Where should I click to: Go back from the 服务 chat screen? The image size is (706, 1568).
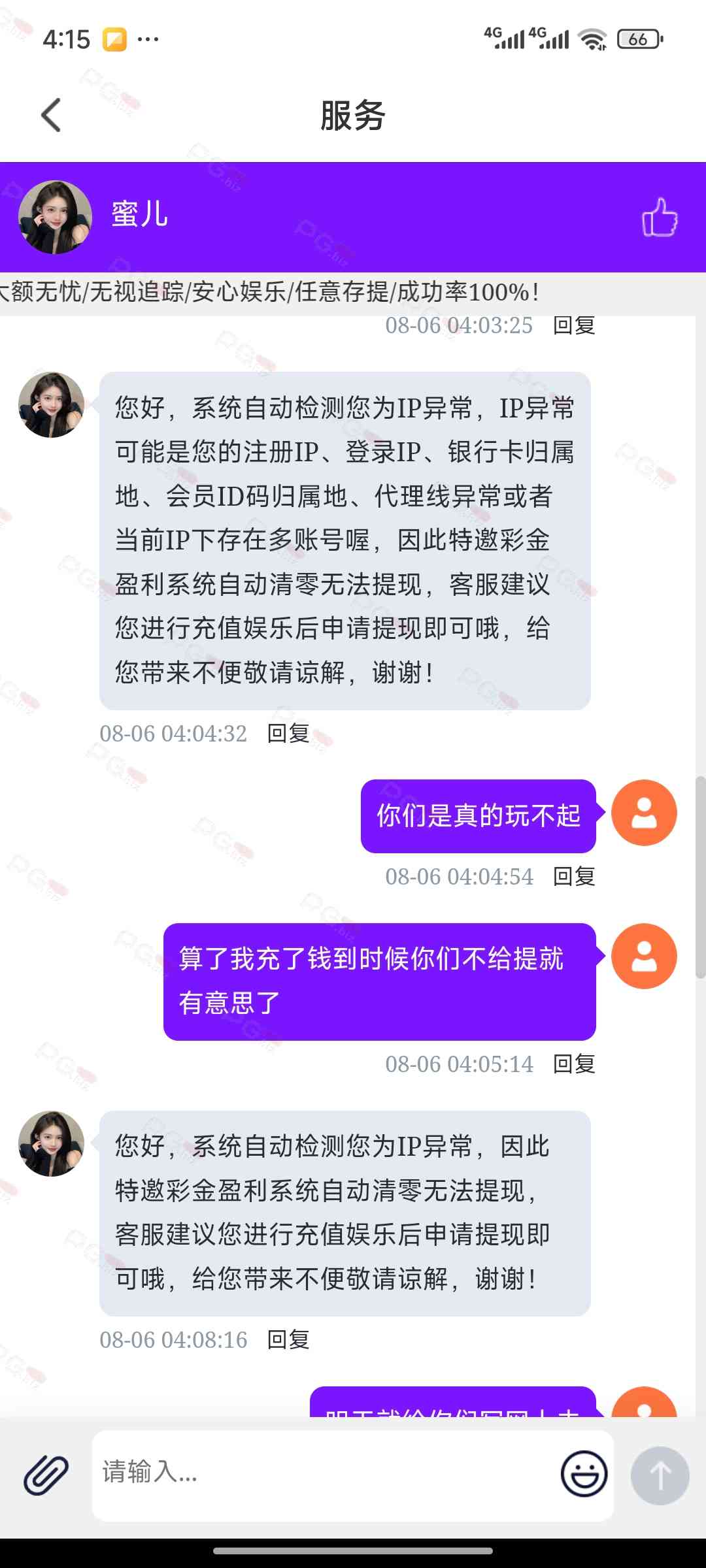tap(51, 116)
